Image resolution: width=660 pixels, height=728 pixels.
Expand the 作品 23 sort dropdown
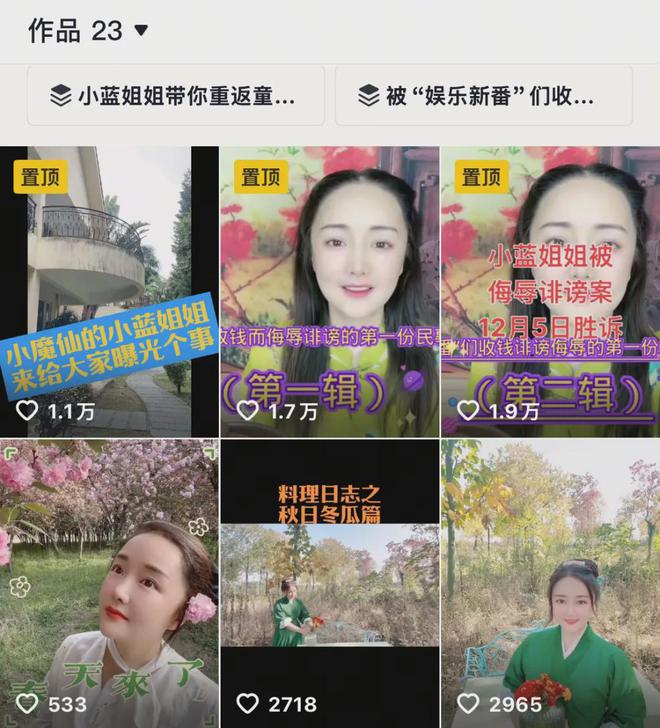pyautogui.click(x=141, y=31)
